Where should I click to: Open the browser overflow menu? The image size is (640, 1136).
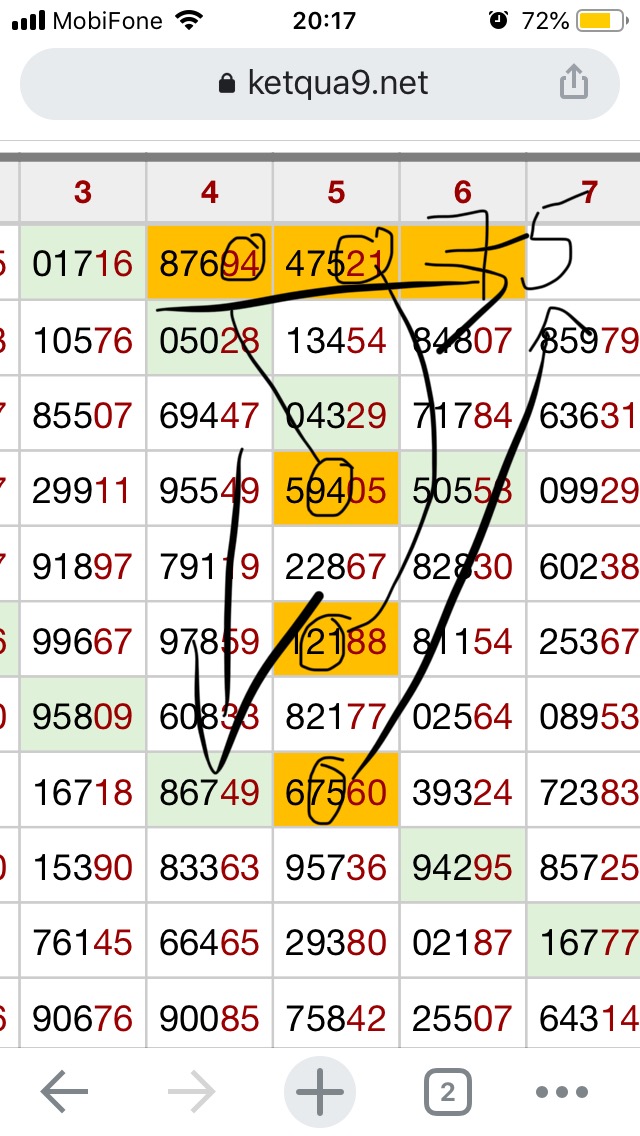[575, 1092]
